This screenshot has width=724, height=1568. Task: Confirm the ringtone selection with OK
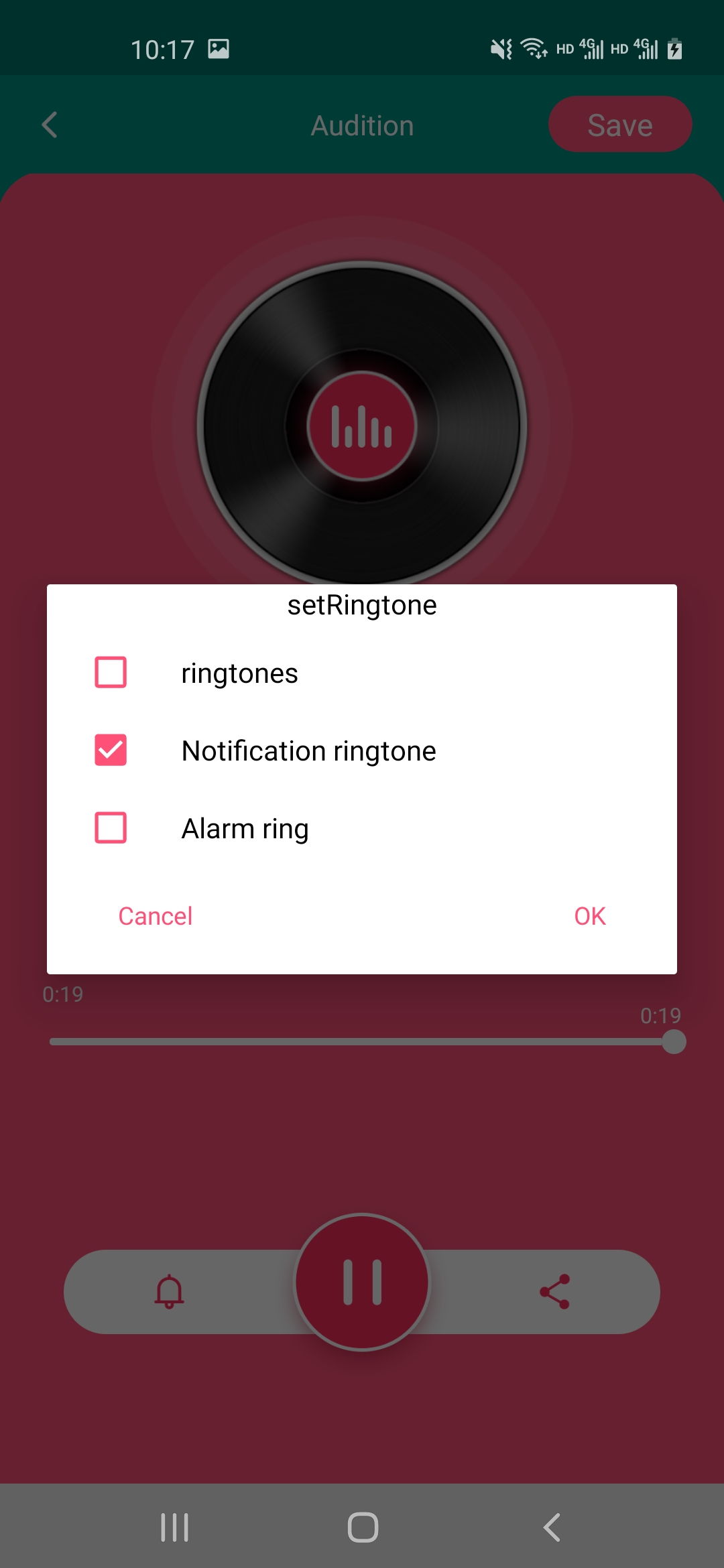(589, 916)
